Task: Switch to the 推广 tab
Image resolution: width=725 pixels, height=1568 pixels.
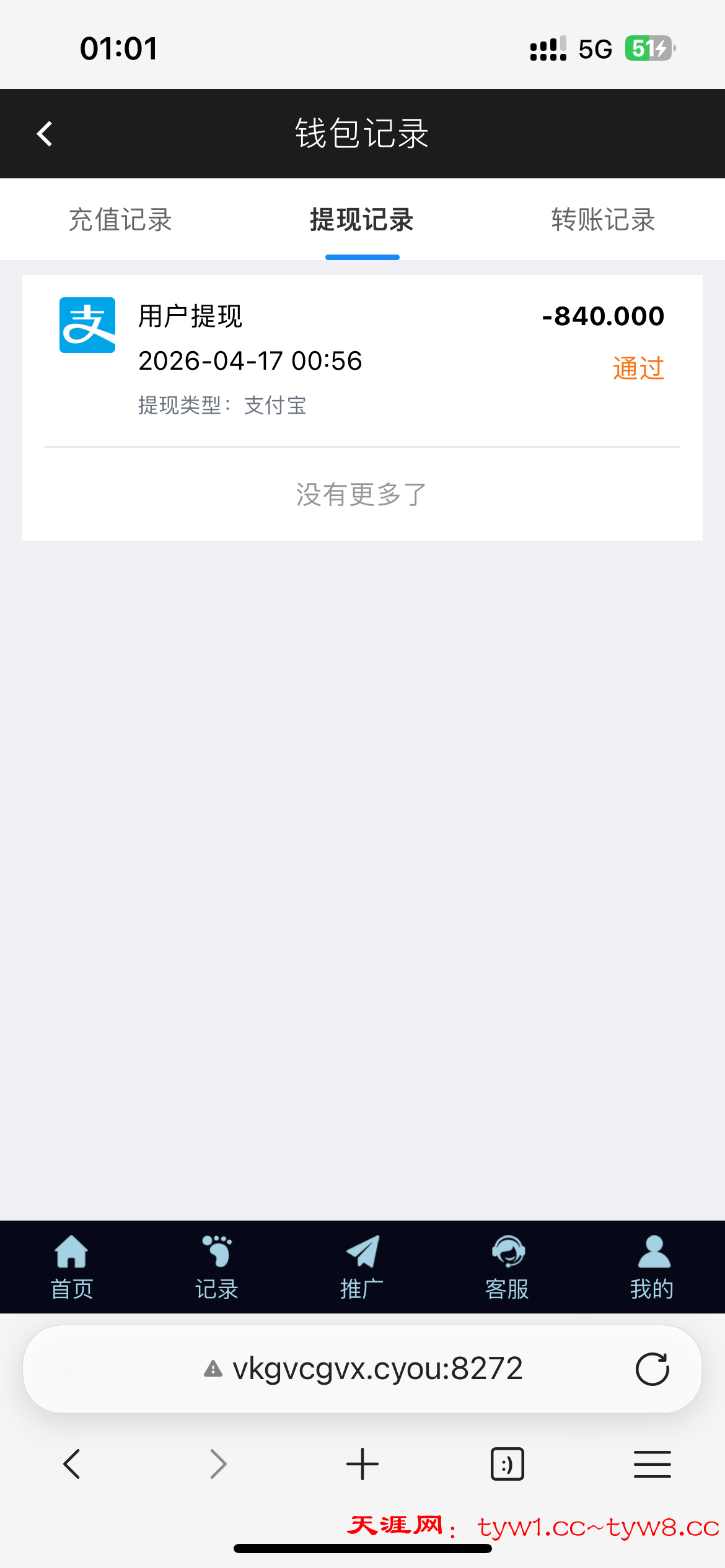Action: point(362,1266)
